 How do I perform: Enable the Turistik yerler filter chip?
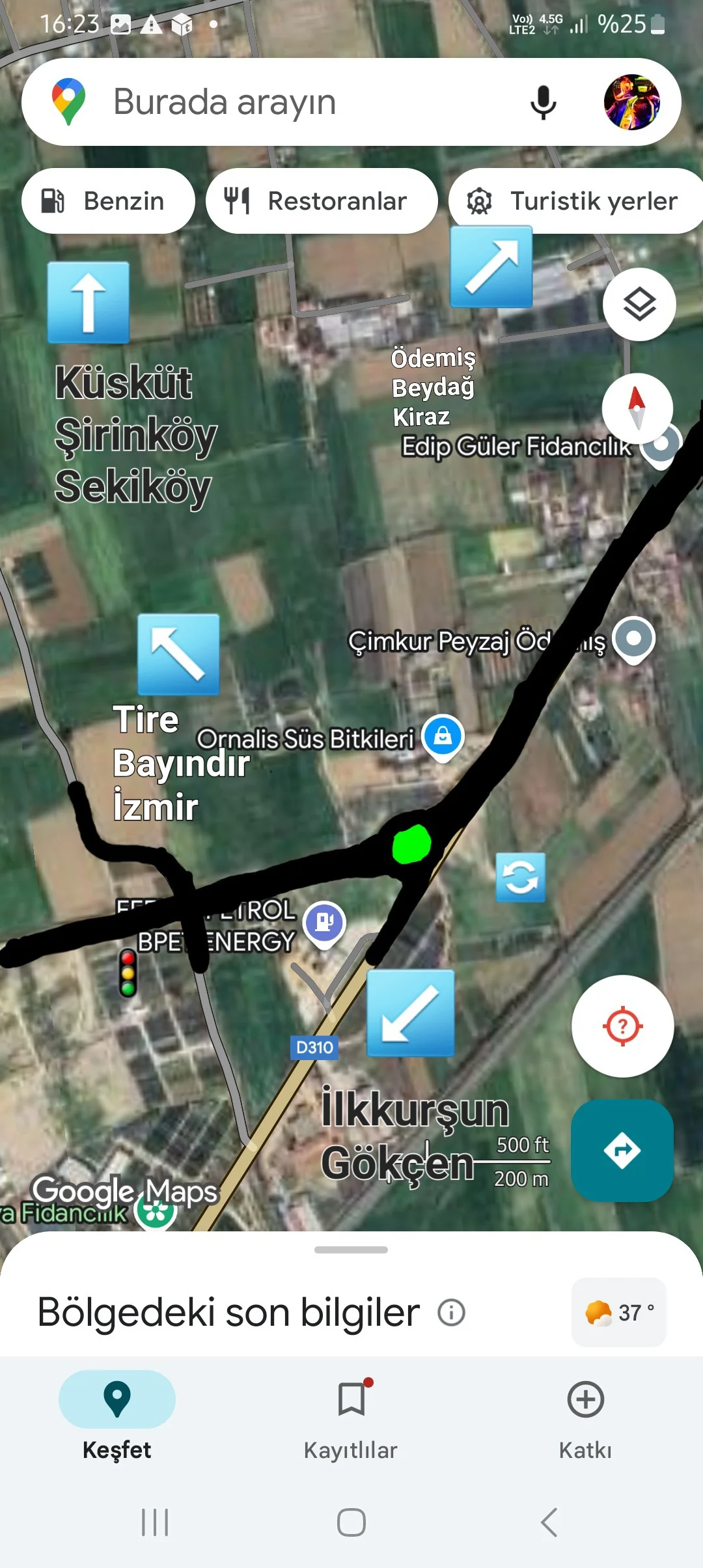575,201
